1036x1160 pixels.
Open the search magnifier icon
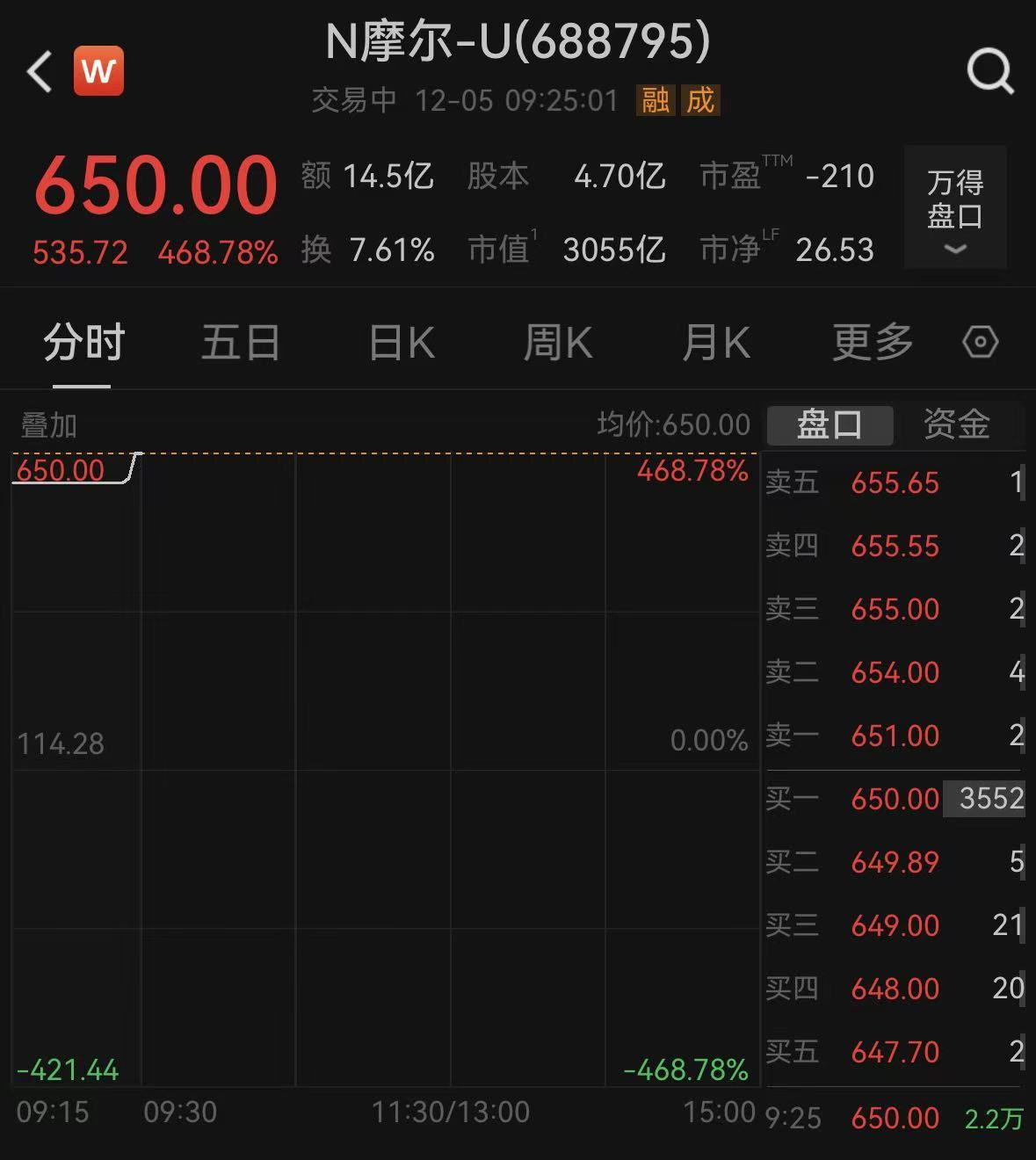(x=990, y=71)
